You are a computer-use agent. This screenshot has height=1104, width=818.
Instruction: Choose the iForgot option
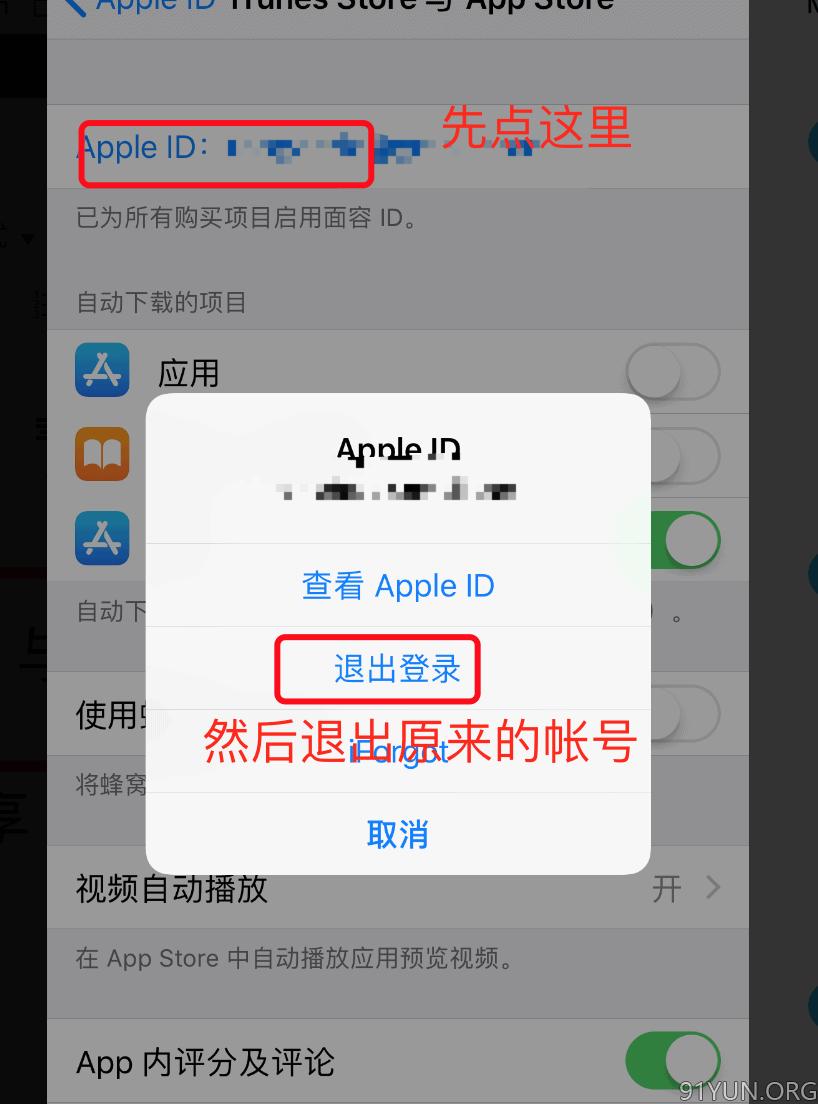(398, 752)
